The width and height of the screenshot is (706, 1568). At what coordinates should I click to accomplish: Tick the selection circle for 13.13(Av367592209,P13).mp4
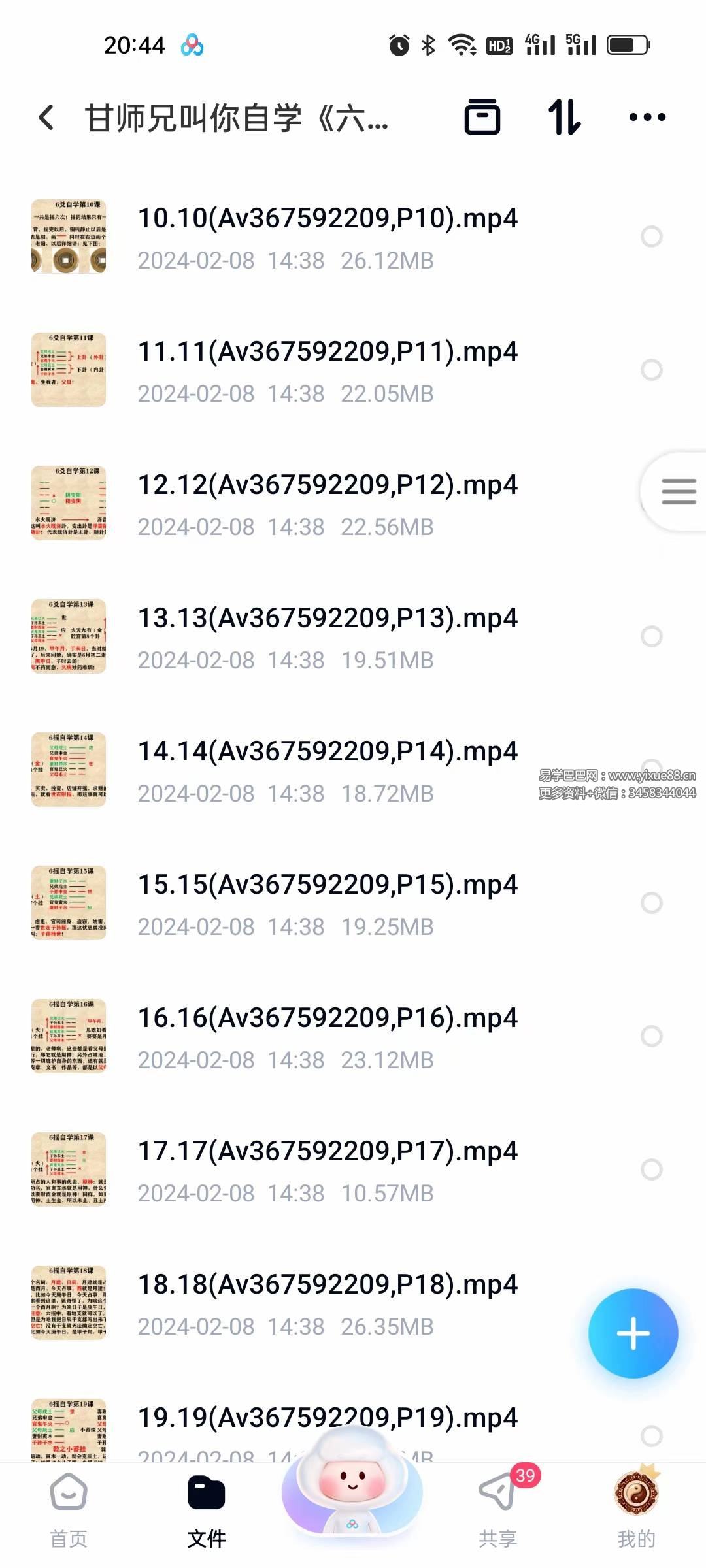click(x=651, y=636)
